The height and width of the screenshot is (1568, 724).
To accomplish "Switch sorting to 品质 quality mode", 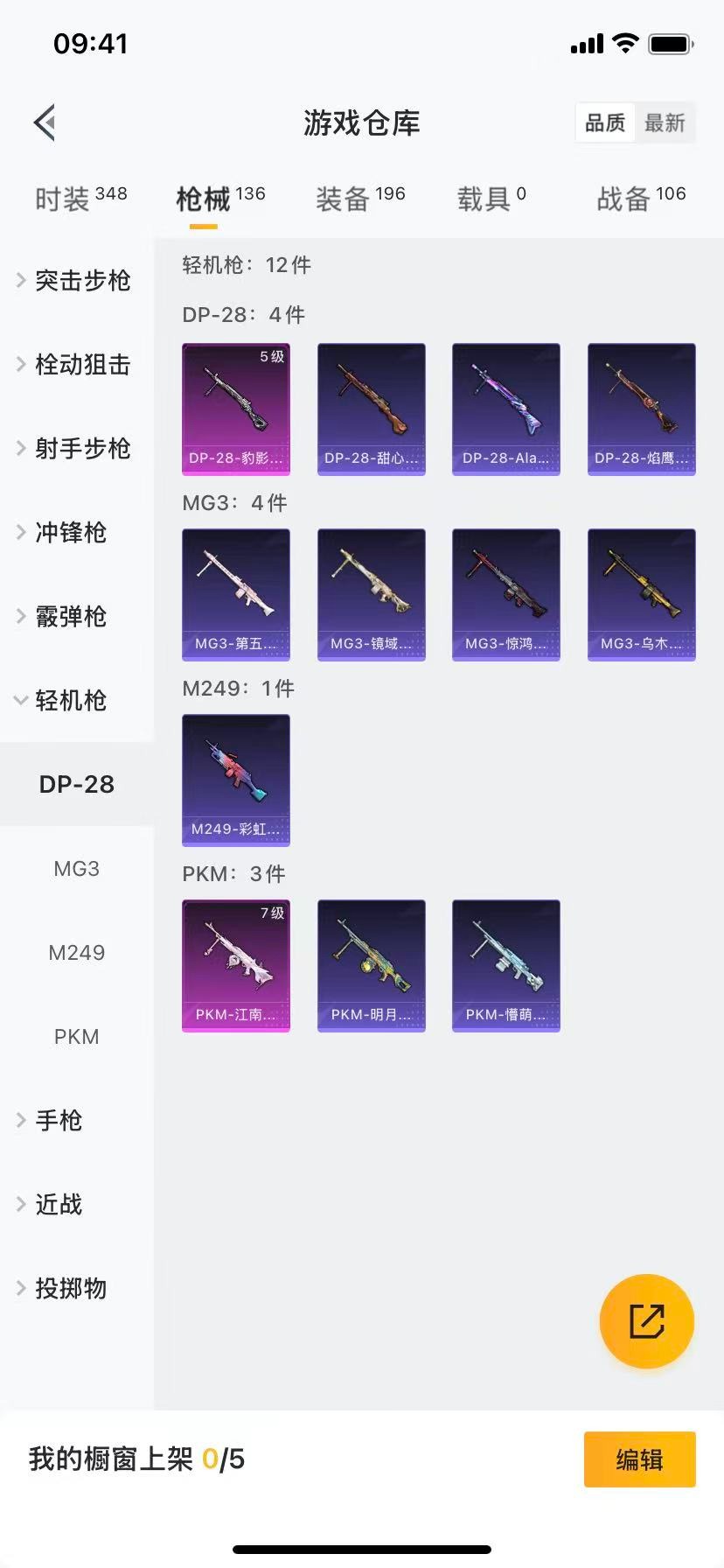I will click(x=604, y=122).
